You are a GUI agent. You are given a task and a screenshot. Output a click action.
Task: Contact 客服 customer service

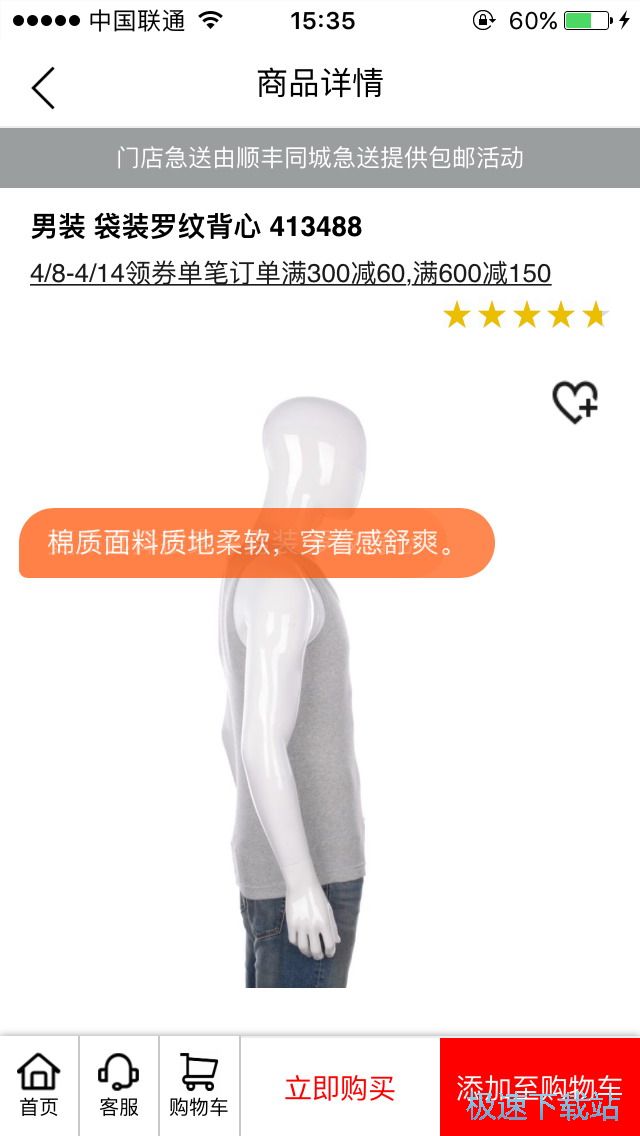(119, 1085)
